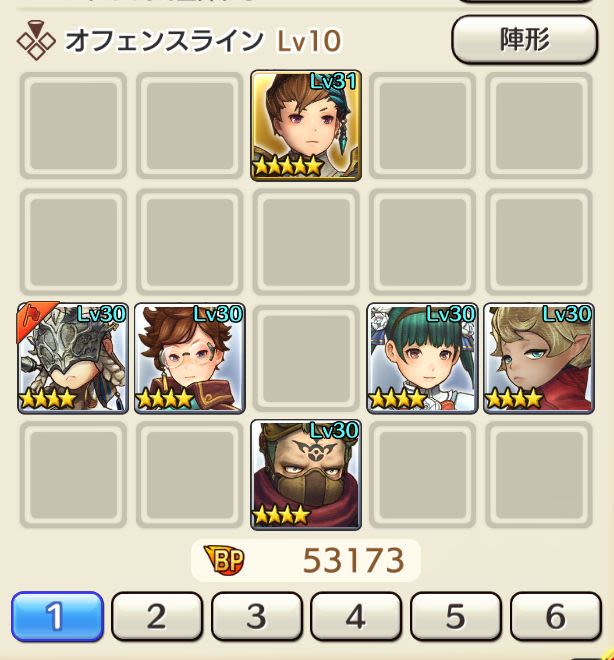Choose party slot 6
This screenshot has width=614, height=660.
[556, 616]
